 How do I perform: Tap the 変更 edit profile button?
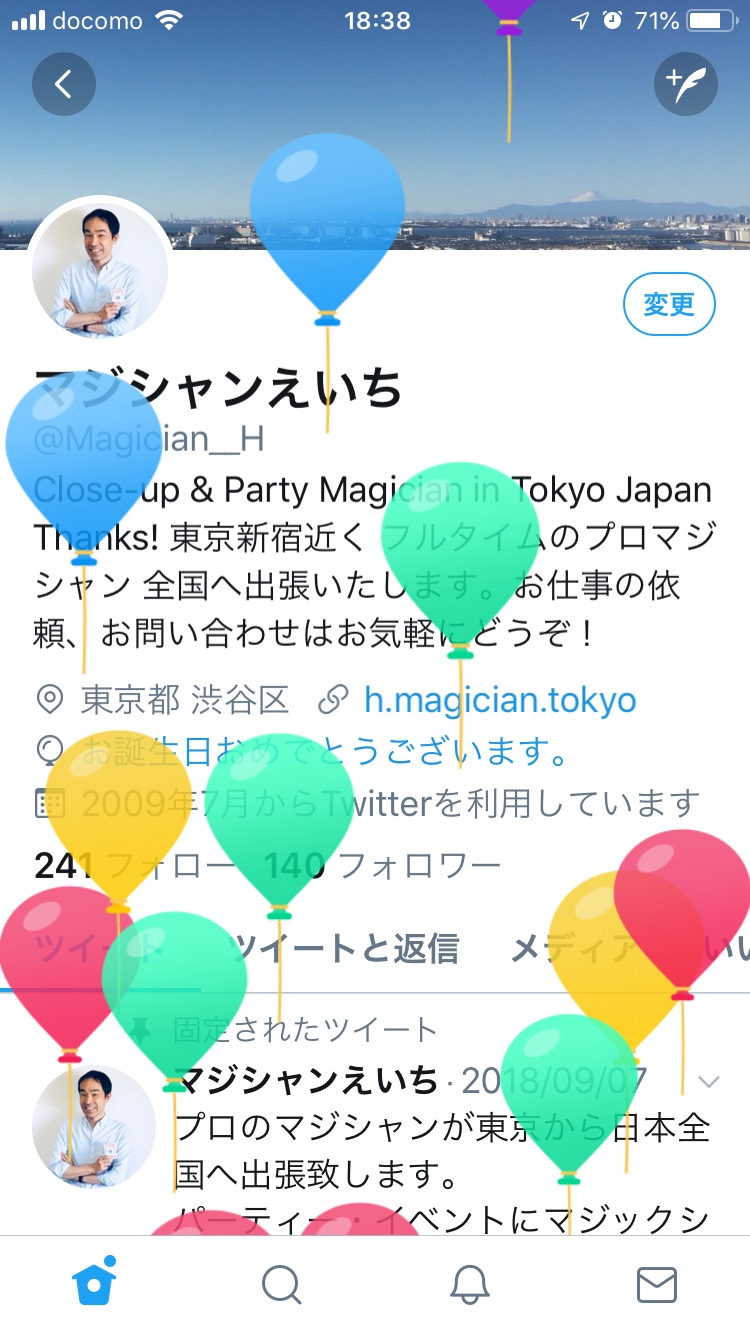coord(669,304)
